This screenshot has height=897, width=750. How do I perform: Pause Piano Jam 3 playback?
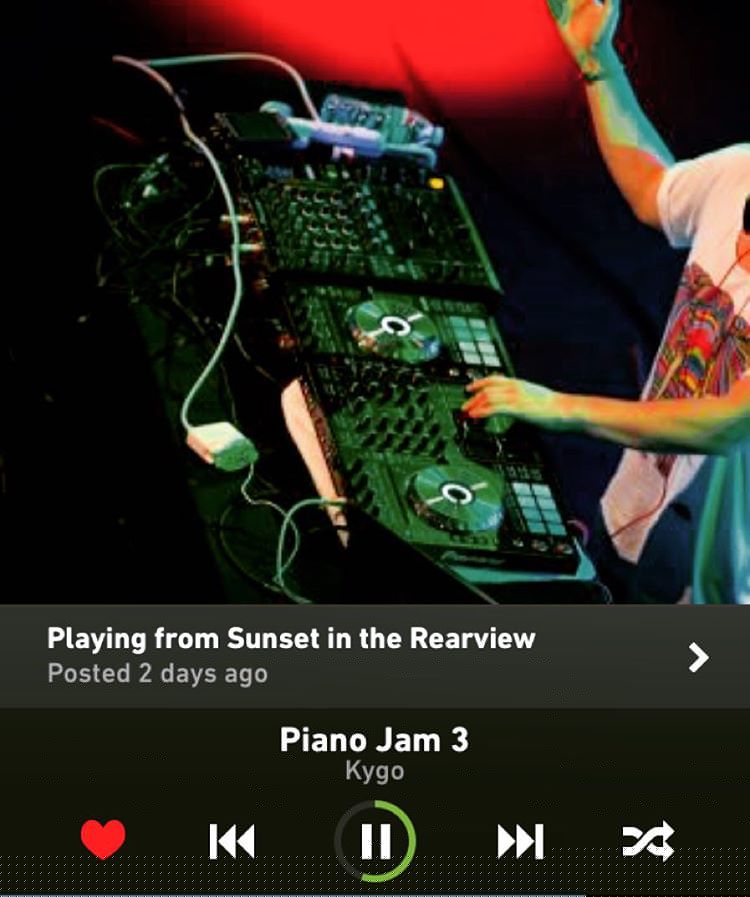(x=375, y=841)
